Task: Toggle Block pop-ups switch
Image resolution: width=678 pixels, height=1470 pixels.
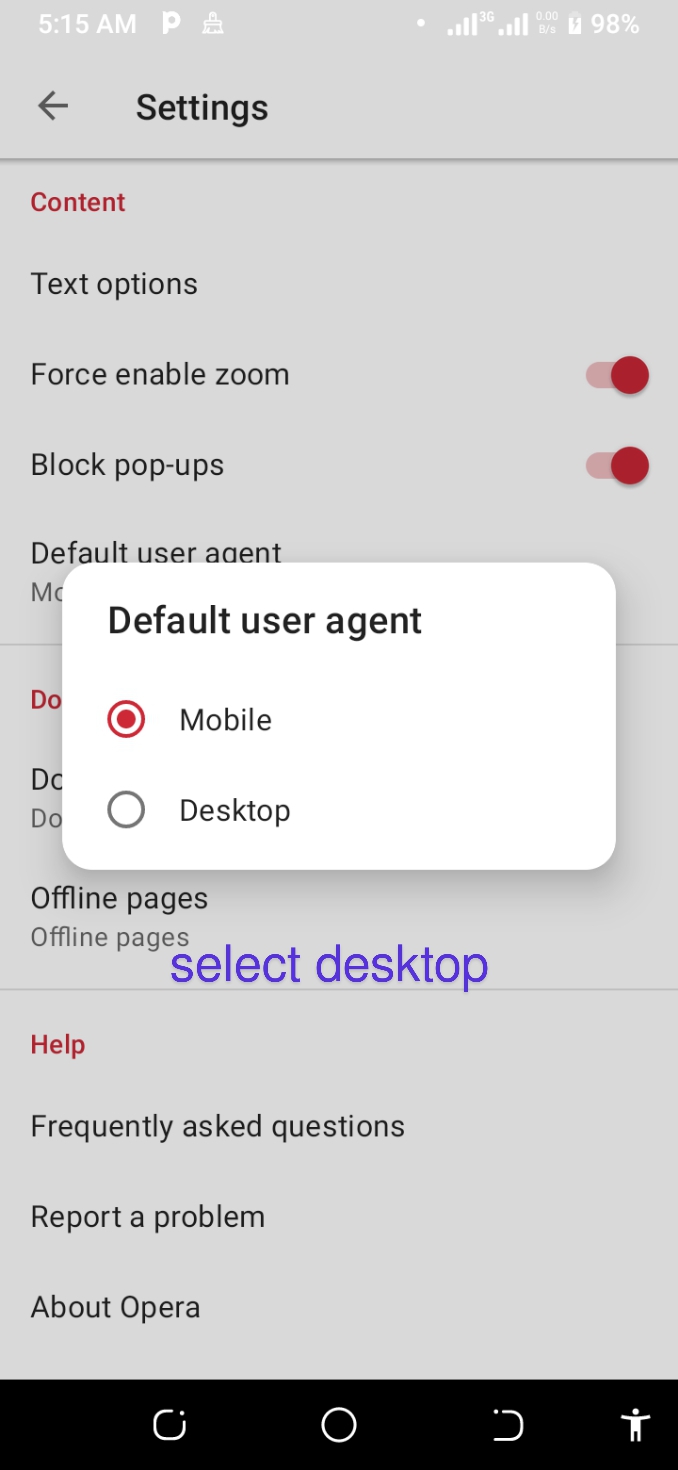Action: pyautogui.click(x=618, y=465)
